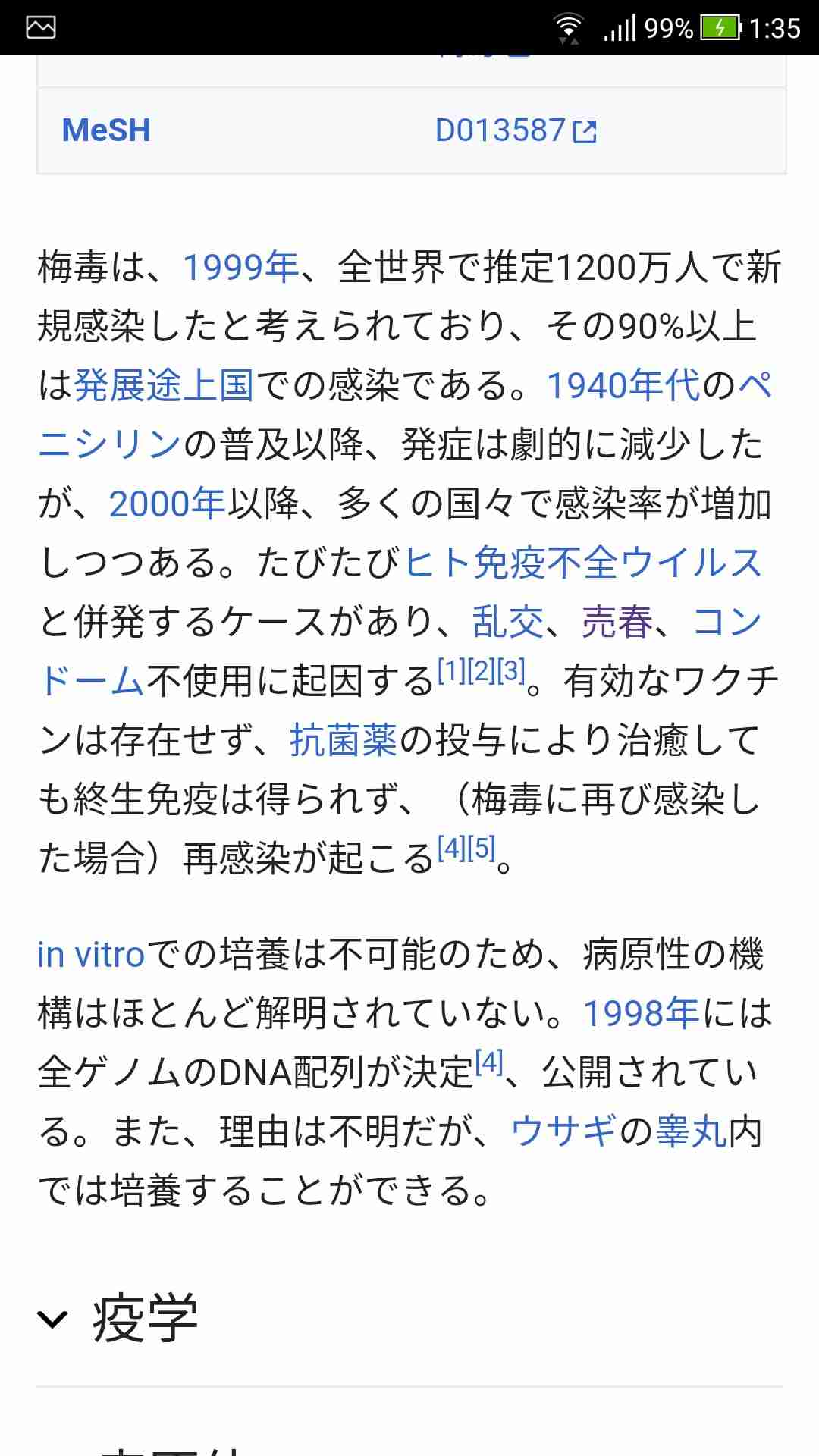Open the MeSH link

pos(106,130)
